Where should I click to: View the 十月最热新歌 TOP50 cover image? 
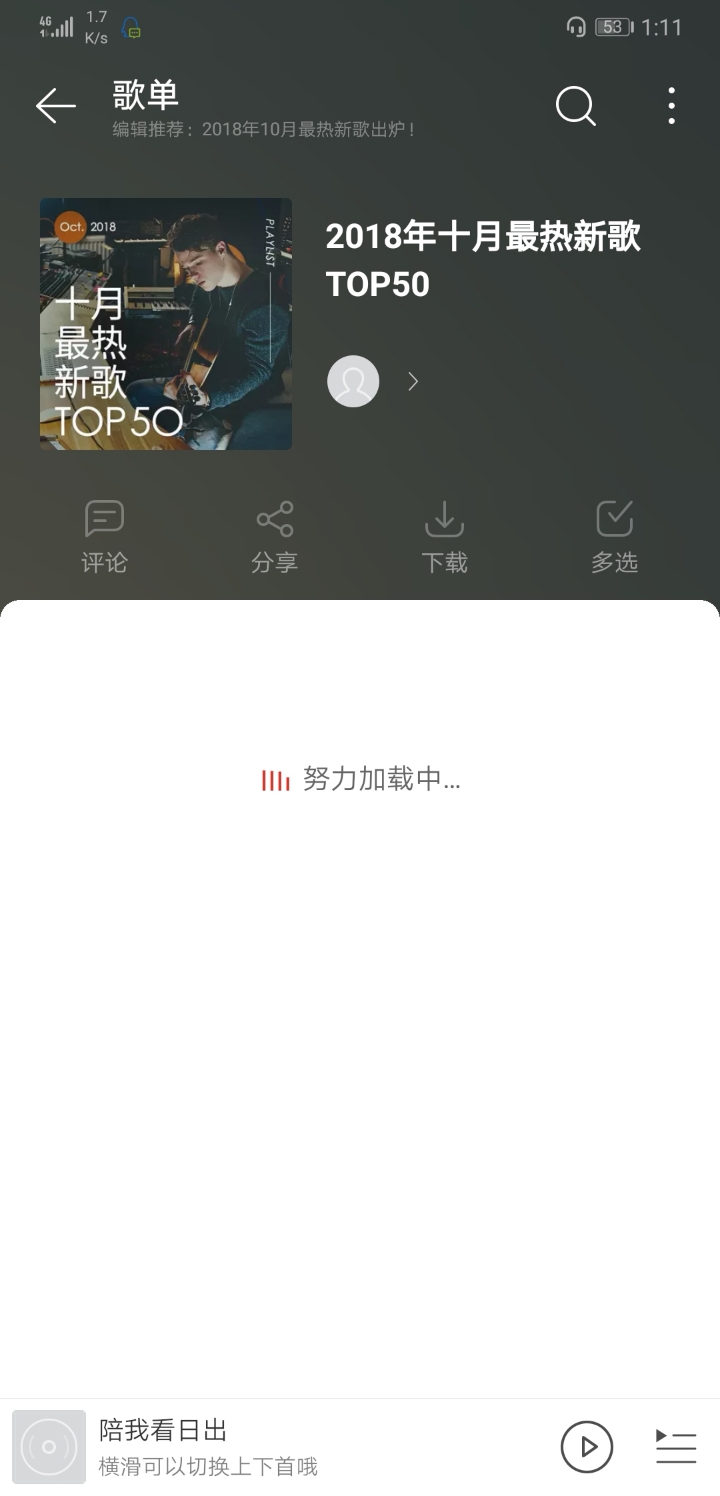[166, 324]
